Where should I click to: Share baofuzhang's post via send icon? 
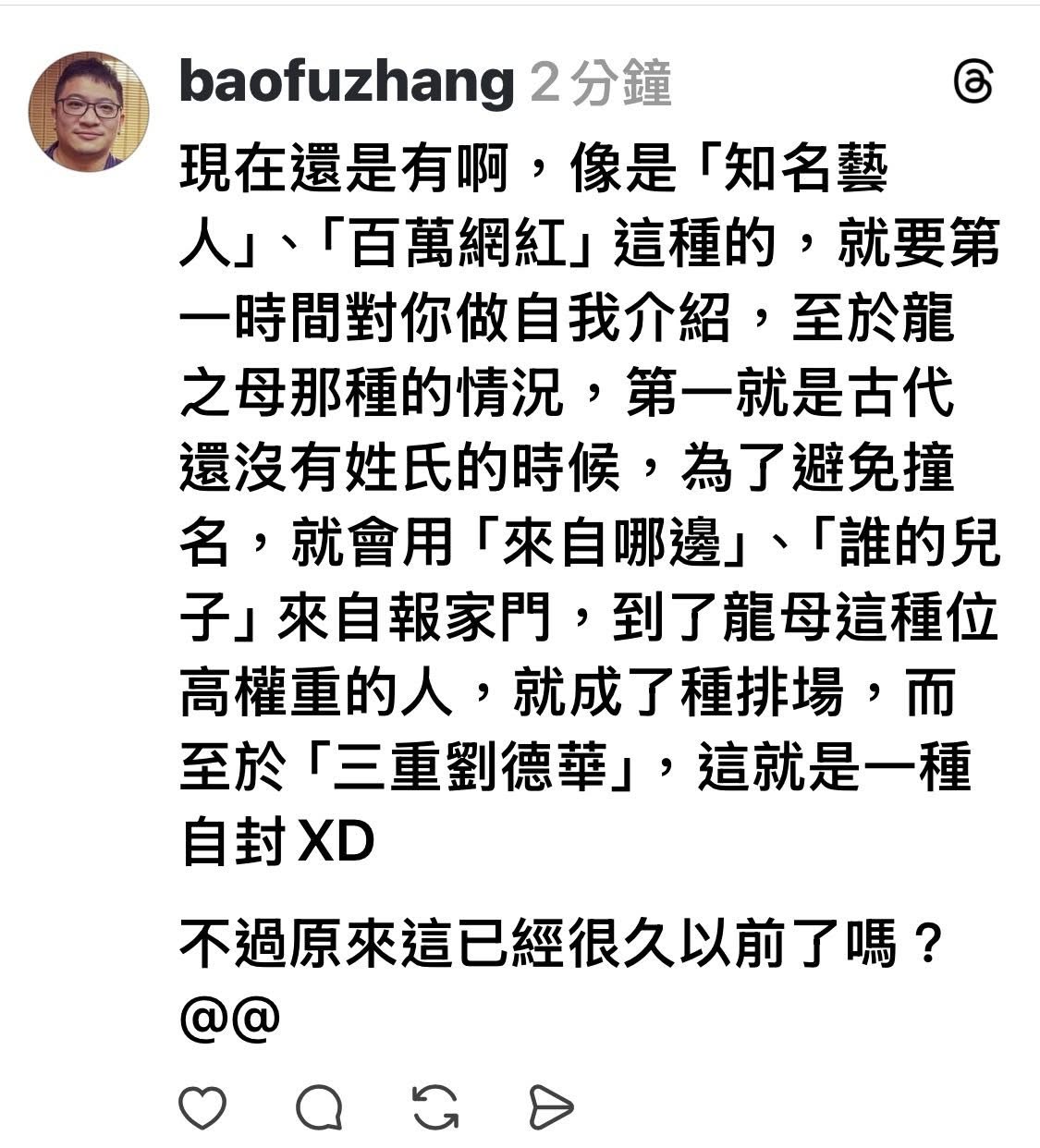(551, 1106)
